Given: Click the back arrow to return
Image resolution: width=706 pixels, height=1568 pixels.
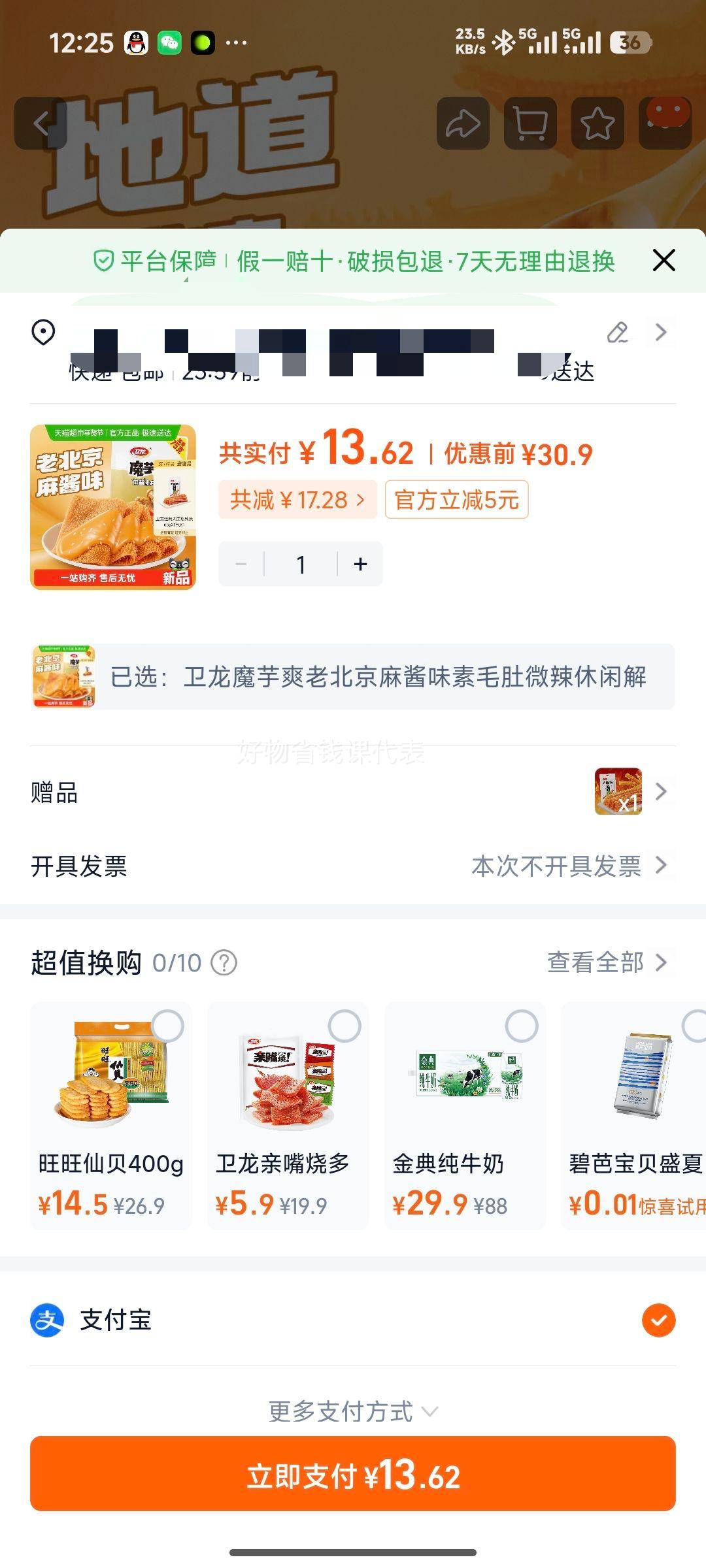Looking at the screenshot, I should coord(41,124).
